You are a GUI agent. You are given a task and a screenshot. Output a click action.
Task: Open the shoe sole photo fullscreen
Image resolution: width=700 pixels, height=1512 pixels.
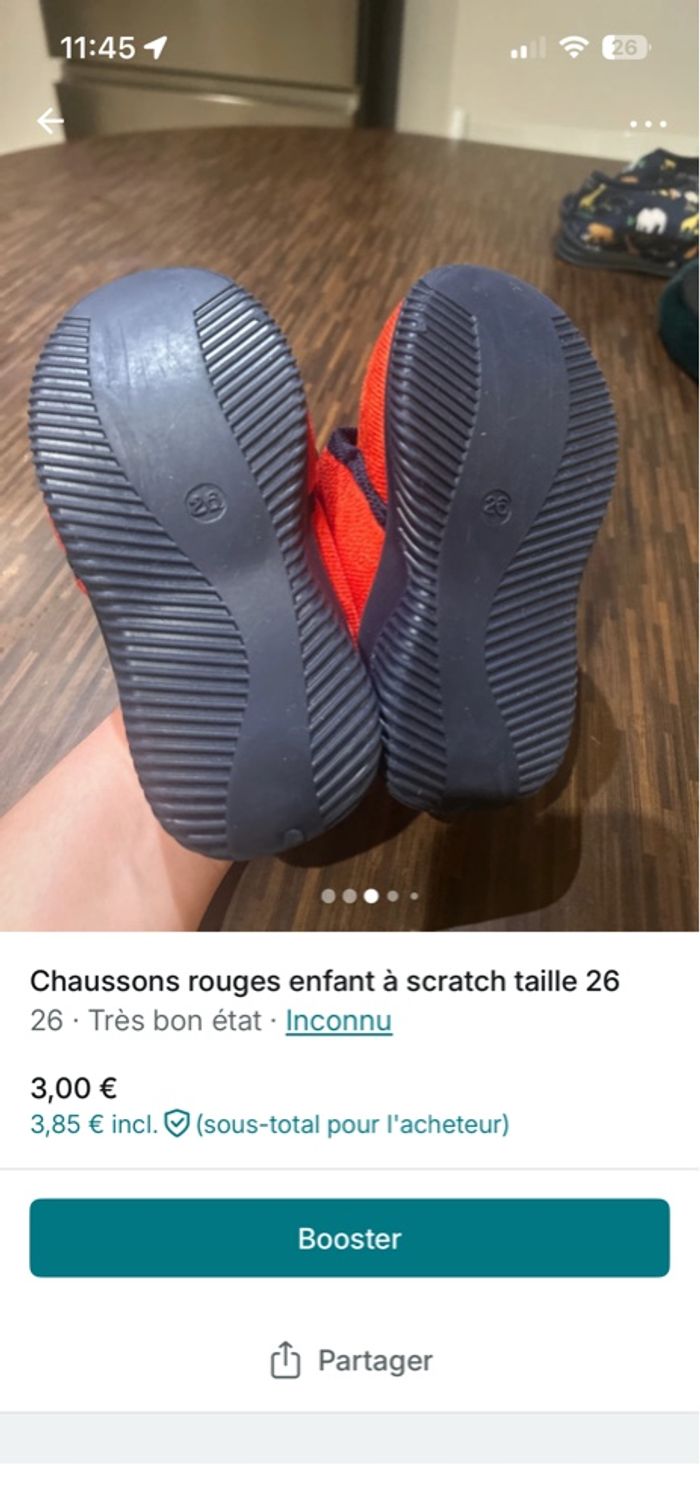pyautogui.click(x=350, y=550)
